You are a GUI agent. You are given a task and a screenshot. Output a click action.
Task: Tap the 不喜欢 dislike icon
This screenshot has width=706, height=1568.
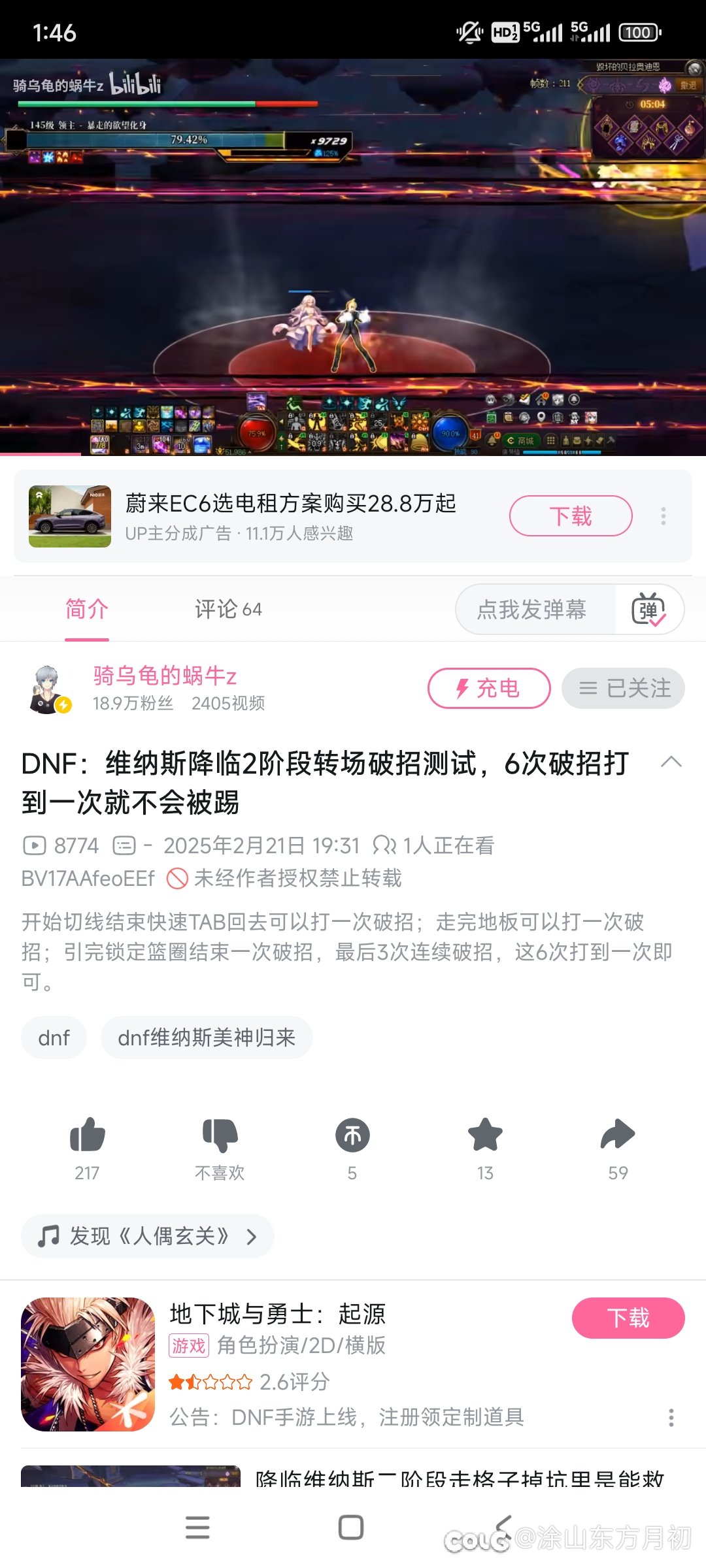(x=220, y=1135)
